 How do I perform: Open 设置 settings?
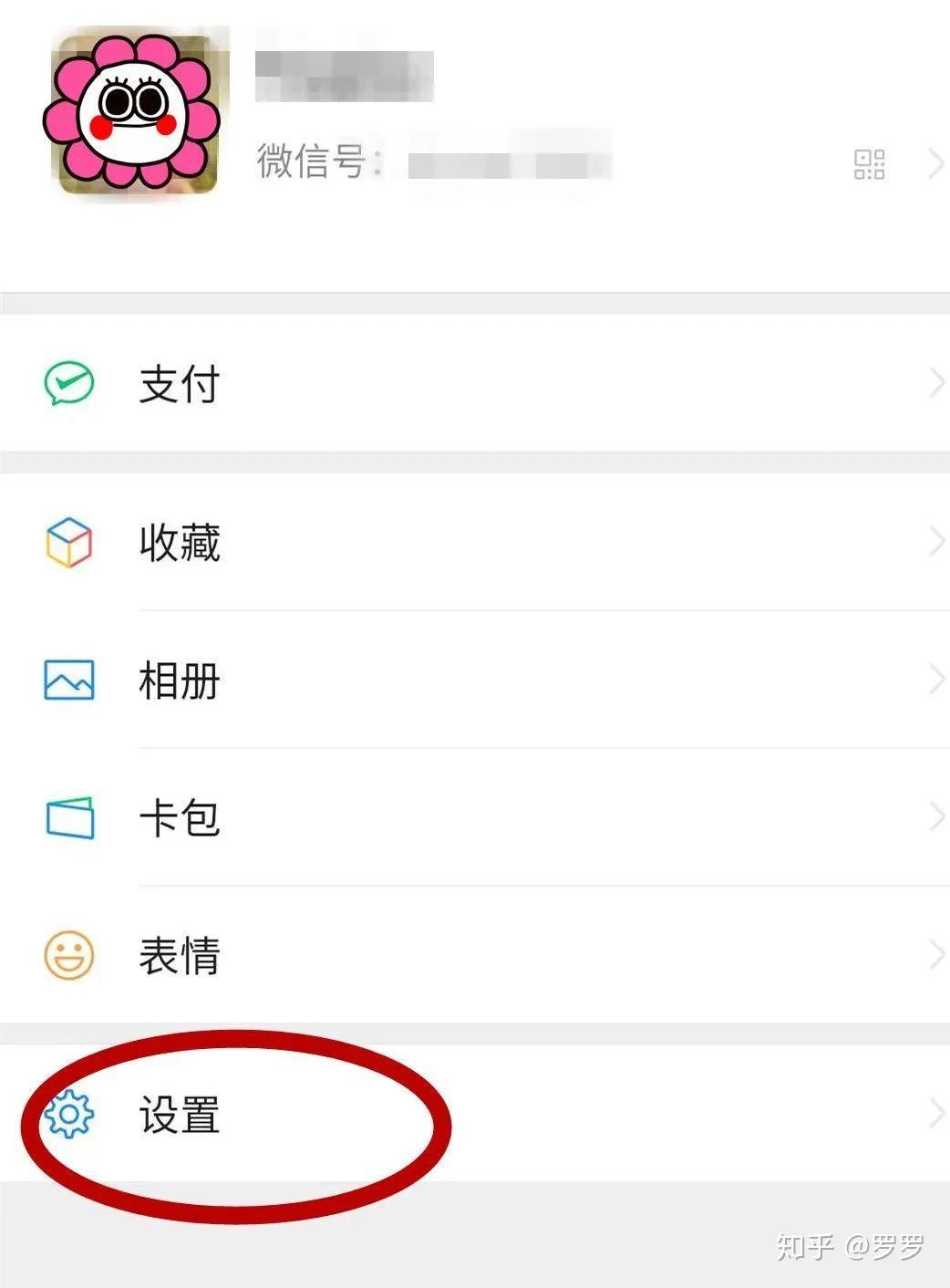179,1114
